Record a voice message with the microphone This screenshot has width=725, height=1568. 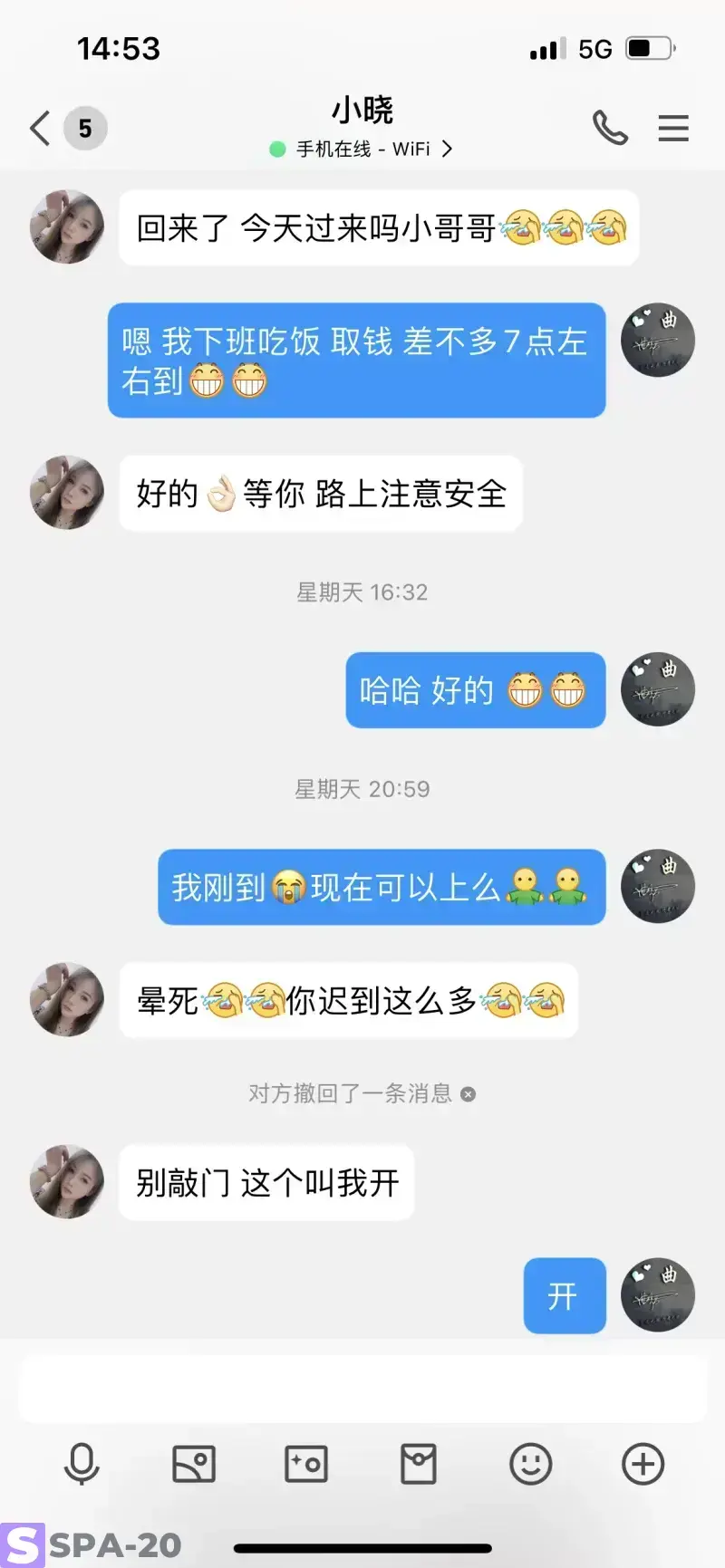tap(82, 1464)
